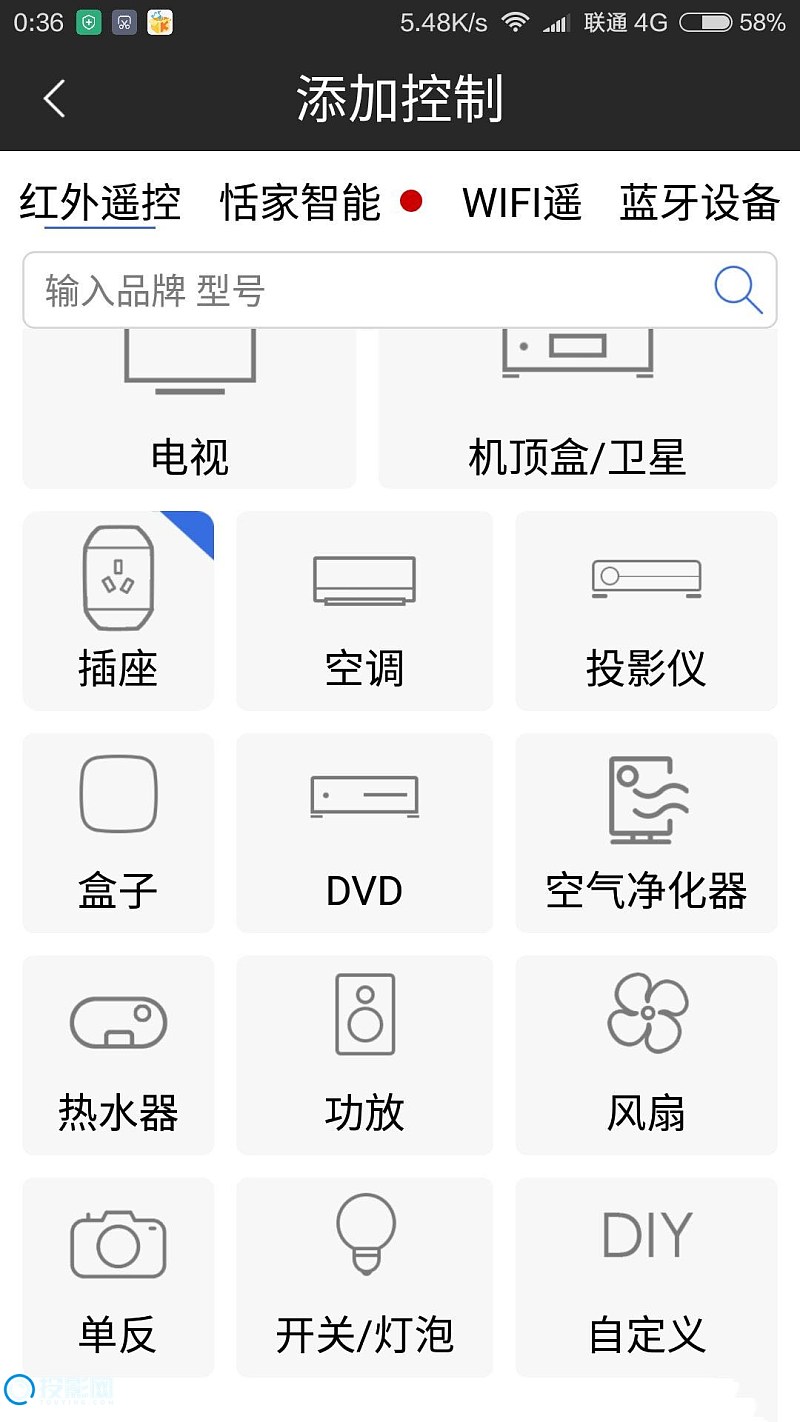Select the 红外遥控 tab
The image size is (800, 1422).
point(100,203)
